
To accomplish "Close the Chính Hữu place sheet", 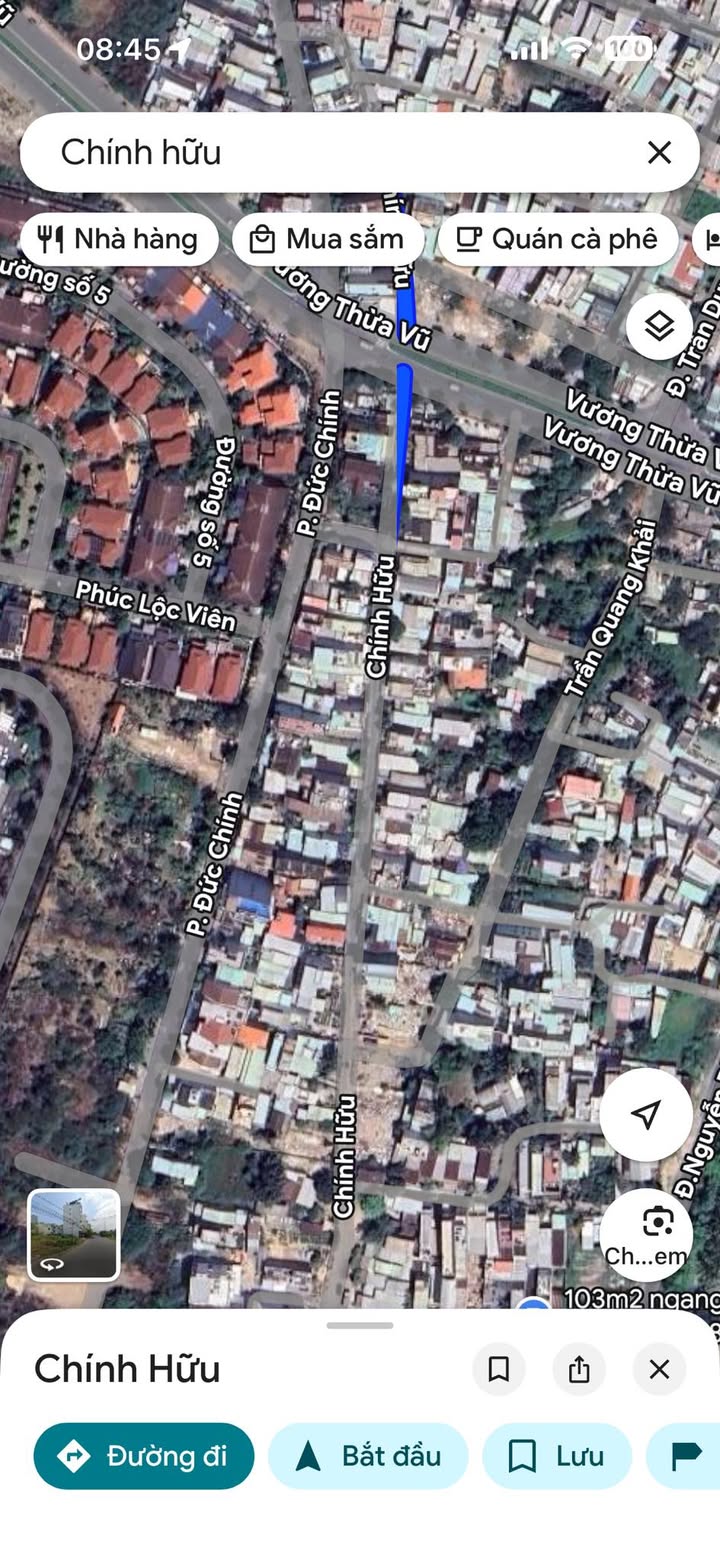I will point(659,1369).
